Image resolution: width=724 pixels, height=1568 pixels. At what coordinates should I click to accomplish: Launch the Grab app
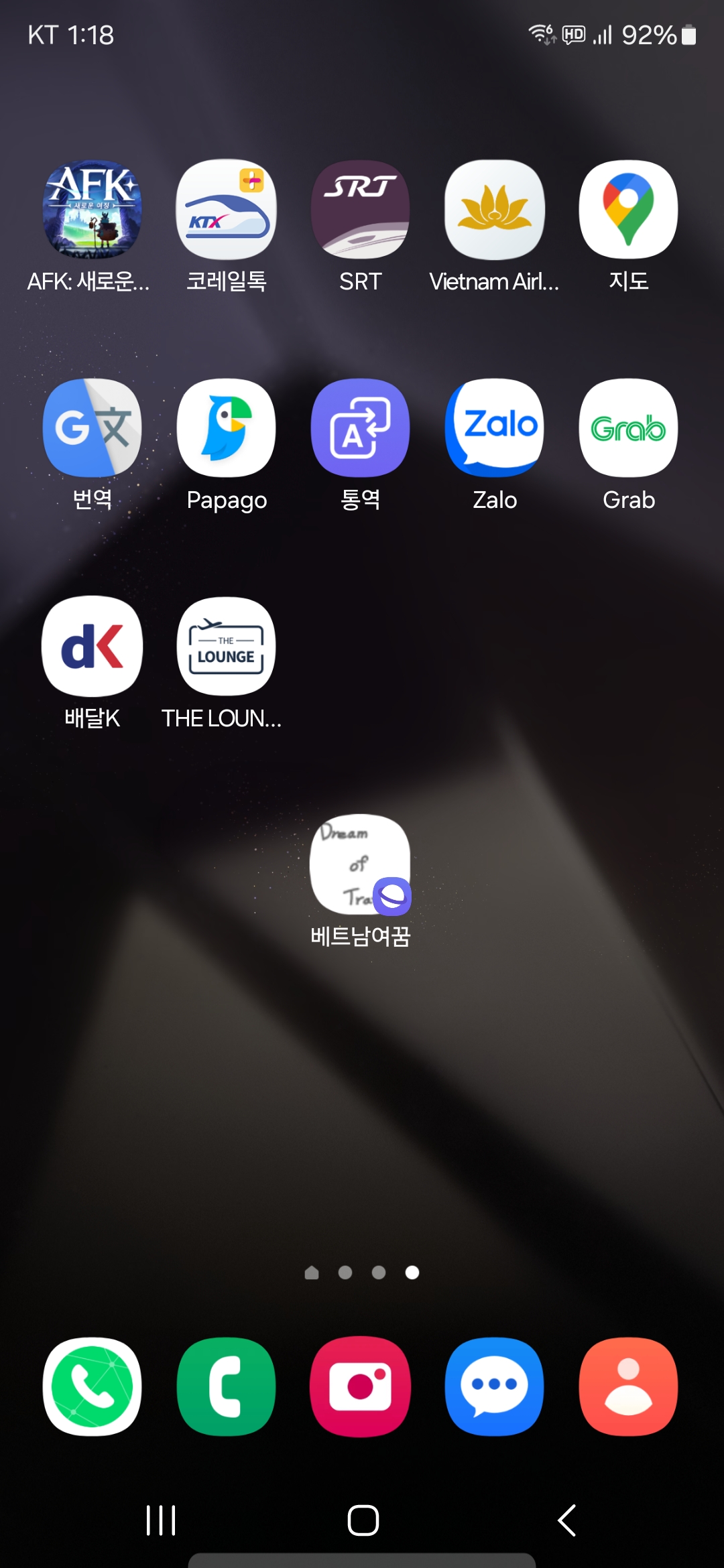coord(629,428)
